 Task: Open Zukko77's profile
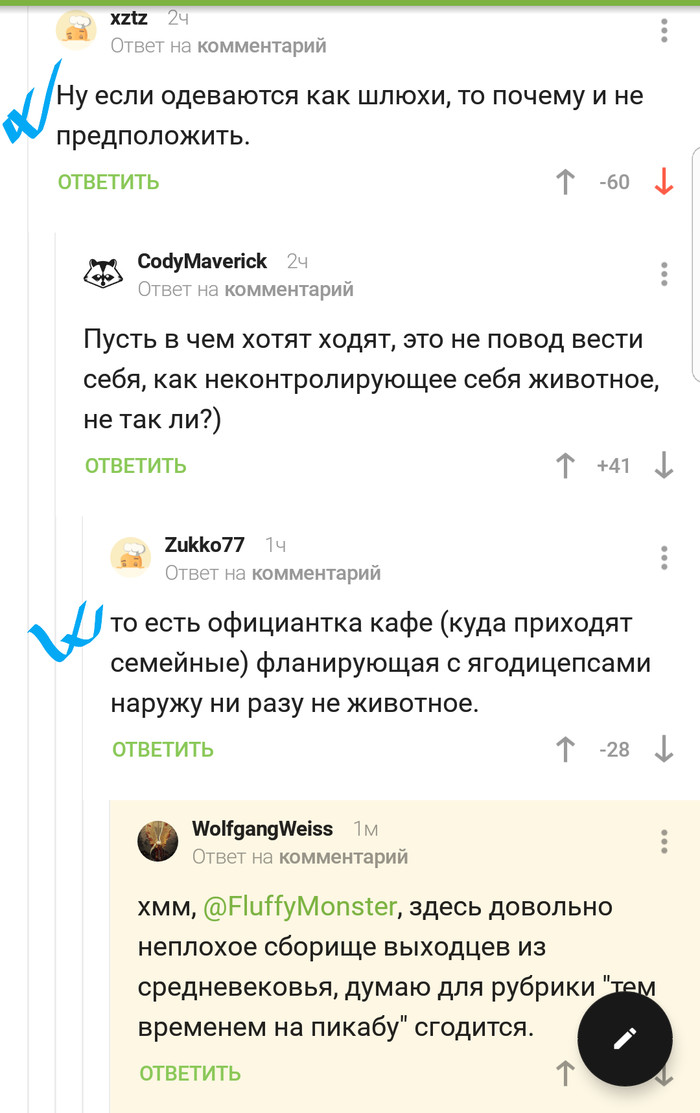[x=204, y=545]
